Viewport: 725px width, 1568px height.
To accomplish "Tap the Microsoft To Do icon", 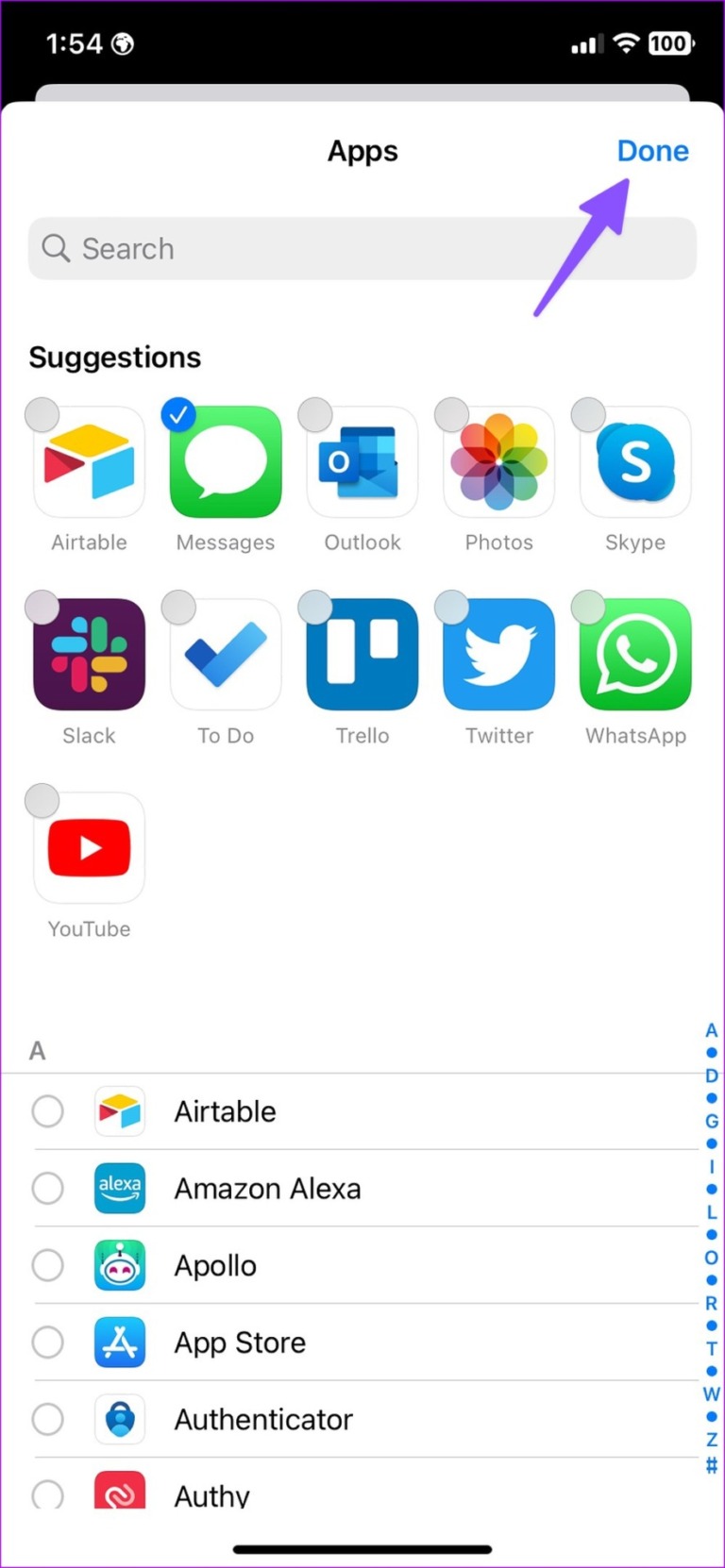I will tap(225, 654).
